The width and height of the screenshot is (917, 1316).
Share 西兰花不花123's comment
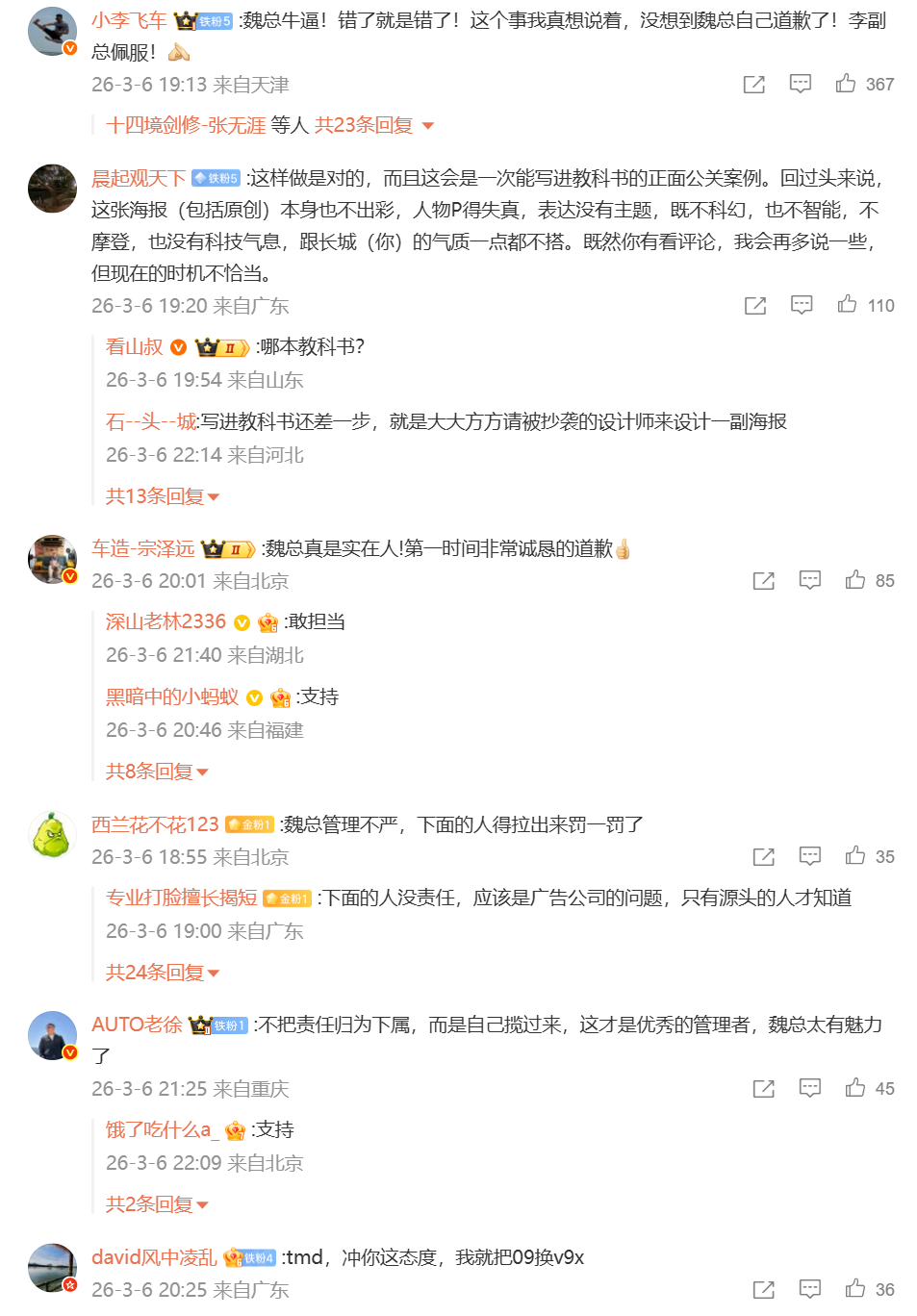764,856
